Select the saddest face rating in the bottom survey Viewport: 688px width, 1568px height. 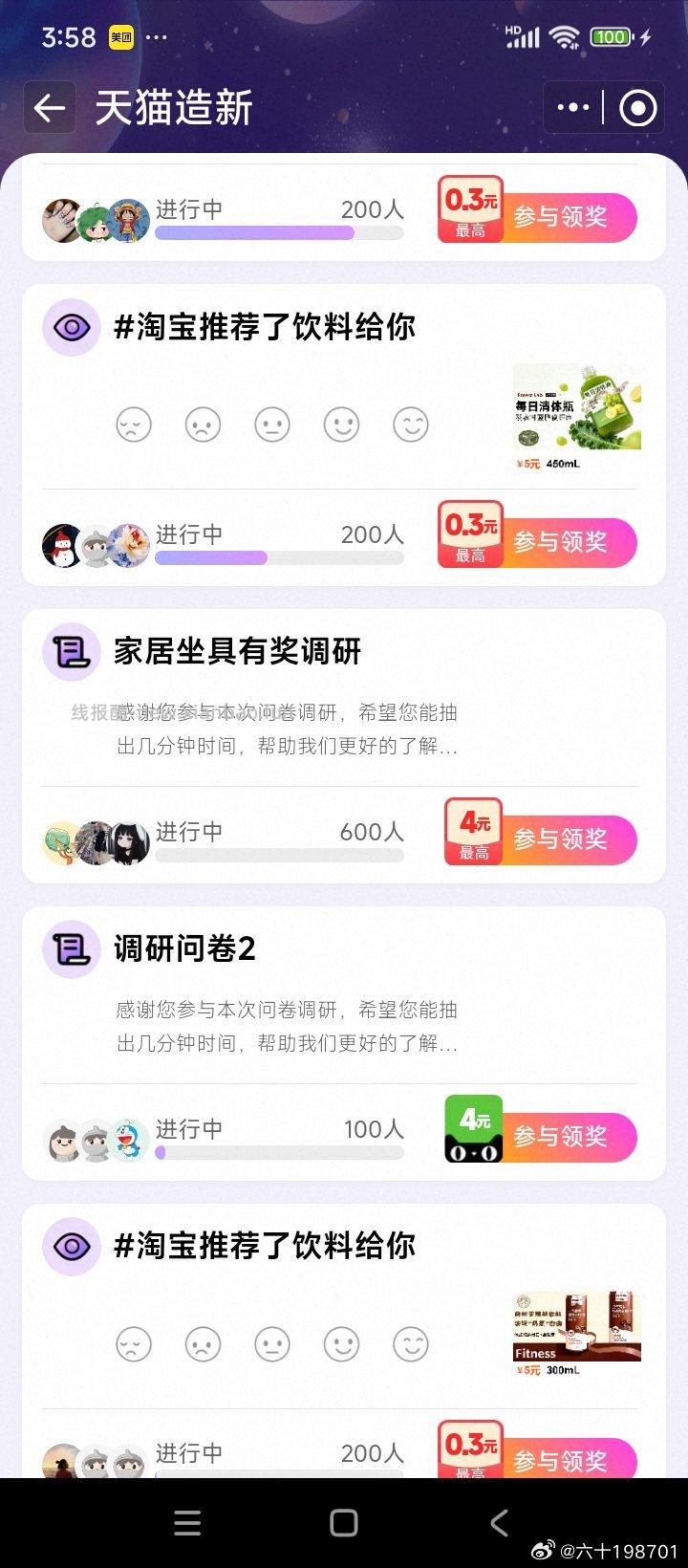tap(133, 1343)
